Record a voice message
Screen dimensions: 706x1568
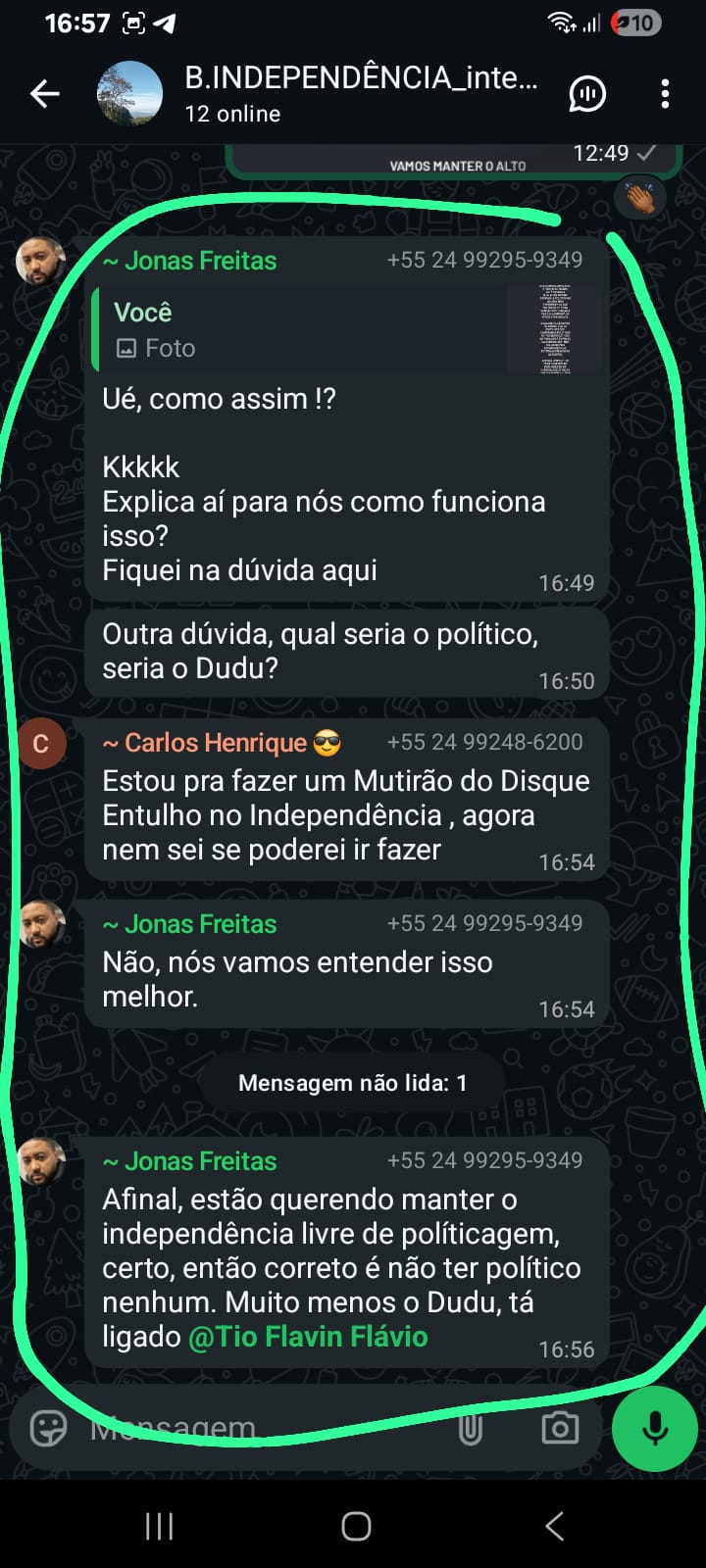[654, 1428]
